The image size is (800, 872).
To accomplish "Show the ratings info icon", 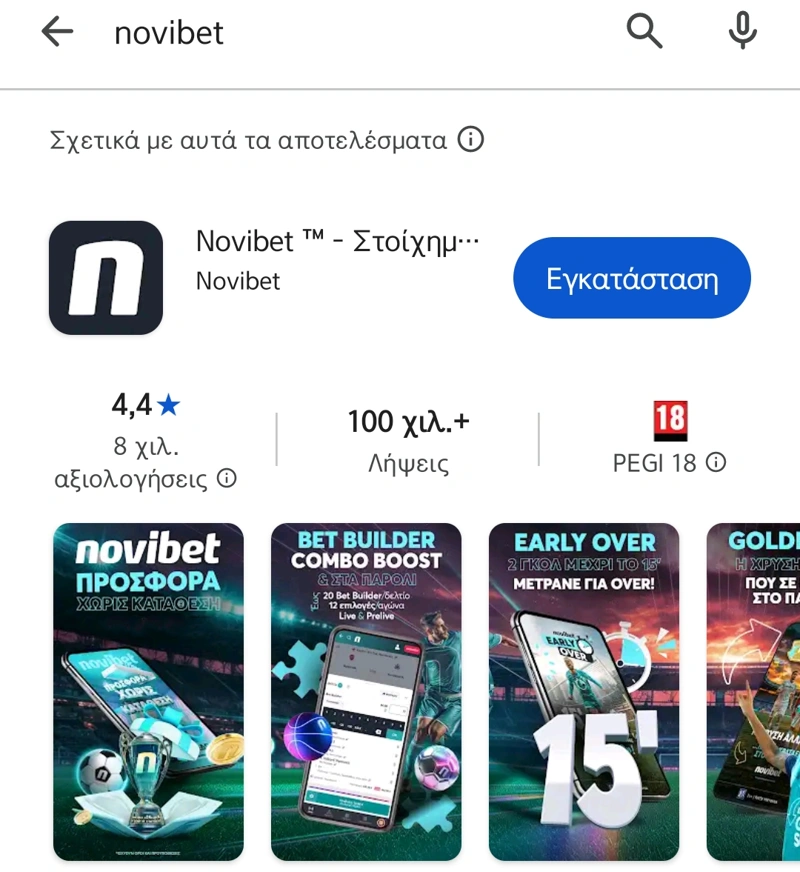I will coord(227,479).
